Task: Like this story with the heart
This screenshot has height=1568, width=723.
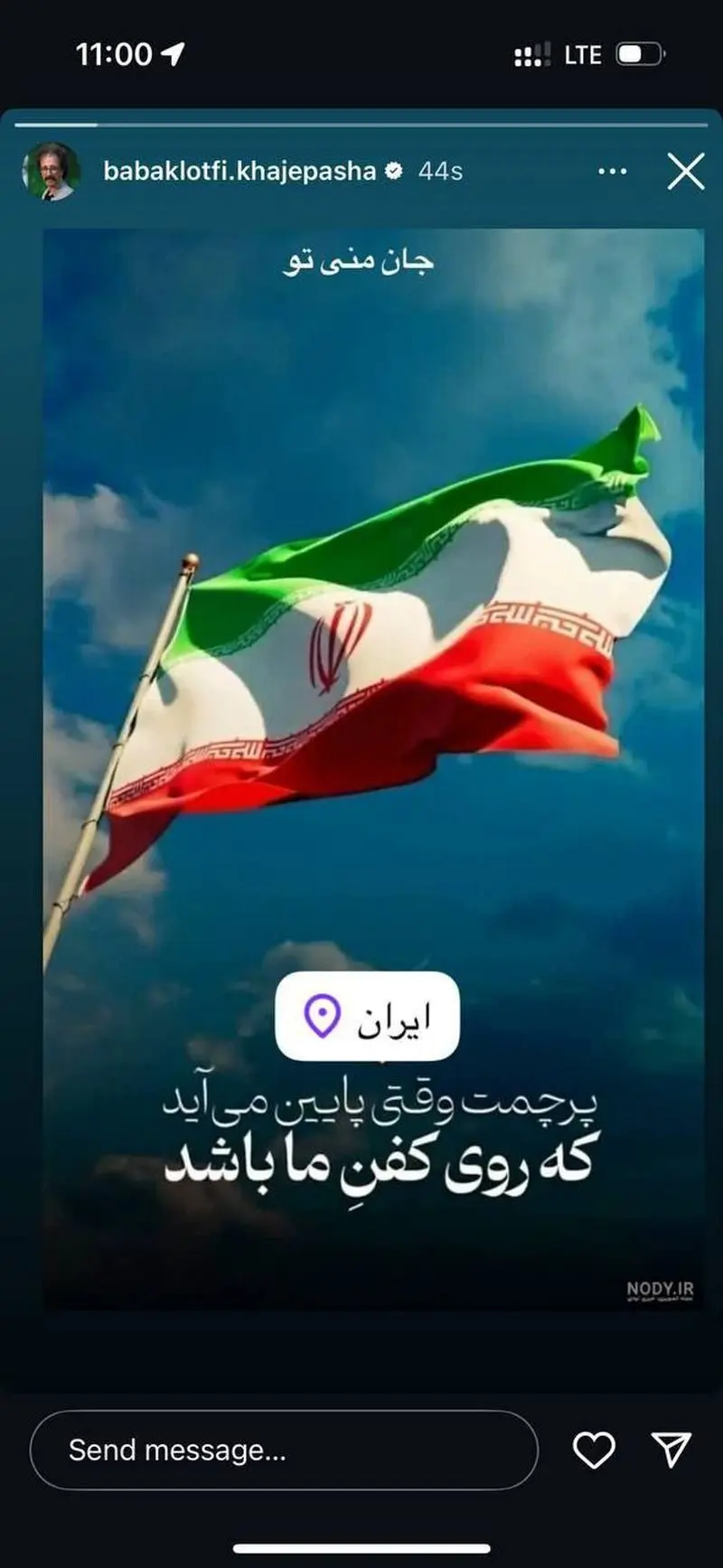Action: coord(594,1450)
